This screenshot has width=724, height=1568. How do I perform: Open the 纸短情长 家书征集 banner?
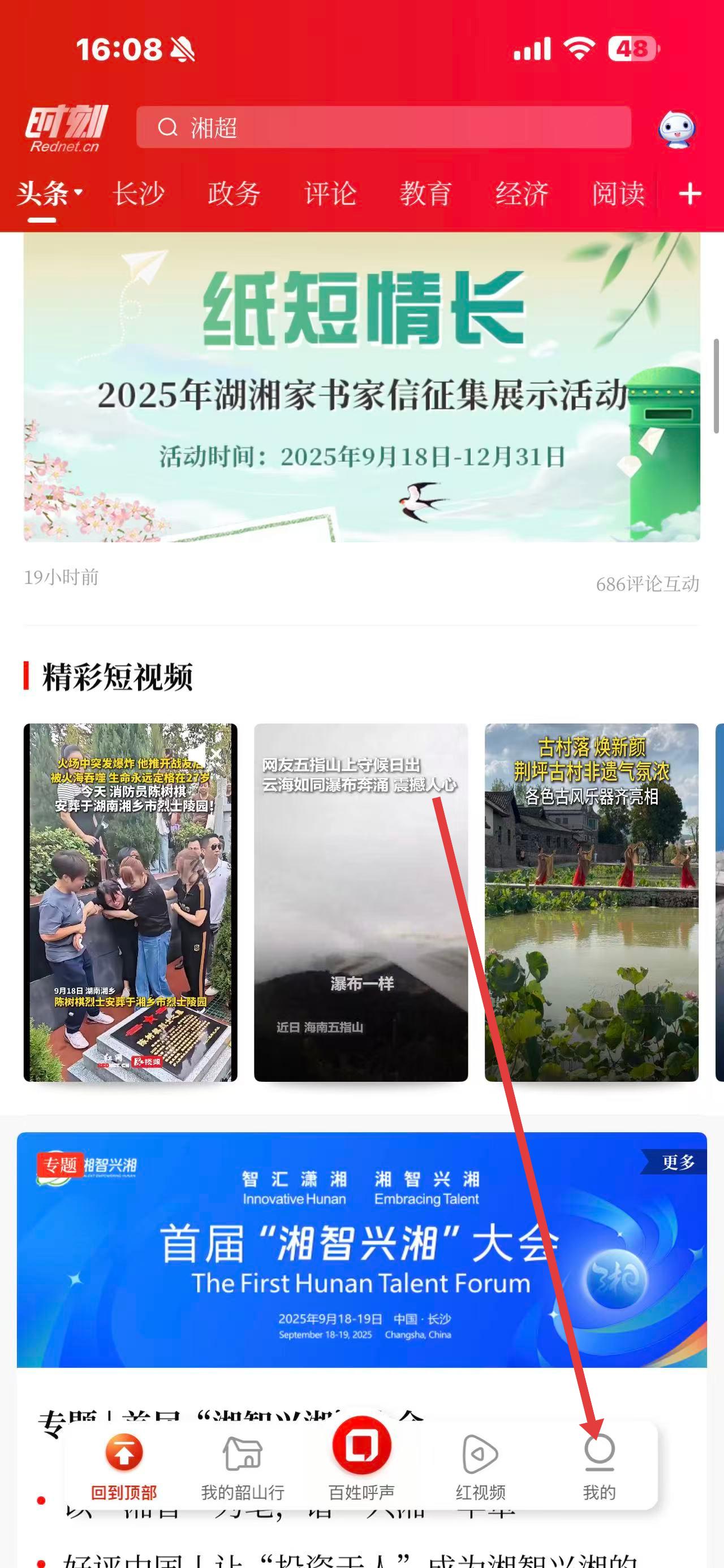click(361, 388)
